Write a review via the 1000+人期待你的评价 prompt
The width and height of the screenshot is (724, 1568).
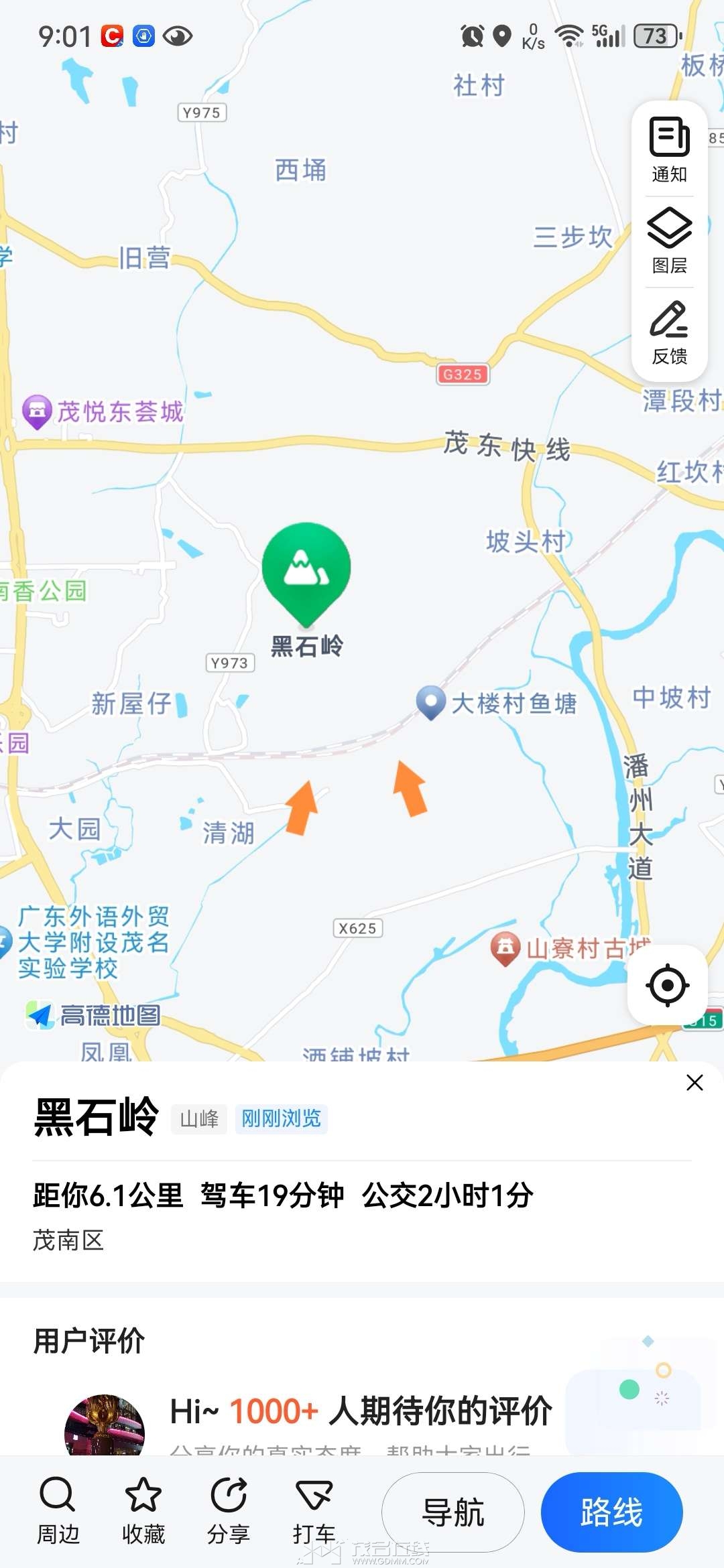pos(361,1411)
